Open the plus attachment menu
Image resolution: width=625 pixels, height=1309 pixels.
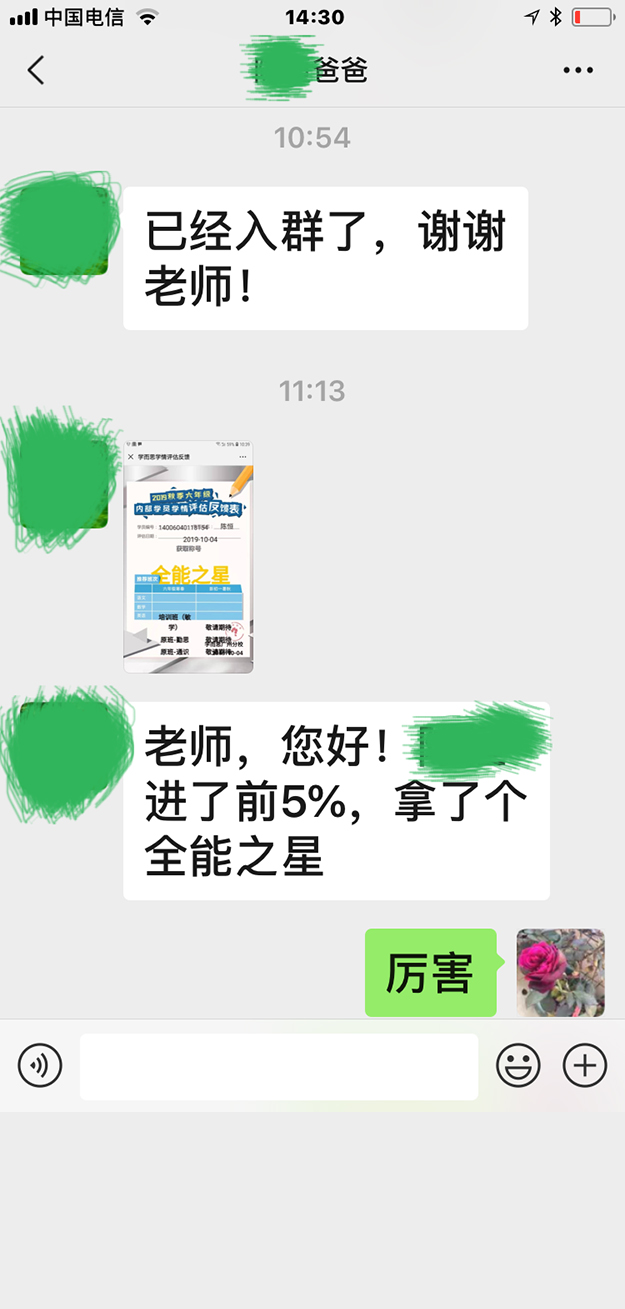(x=585, y=1066)
